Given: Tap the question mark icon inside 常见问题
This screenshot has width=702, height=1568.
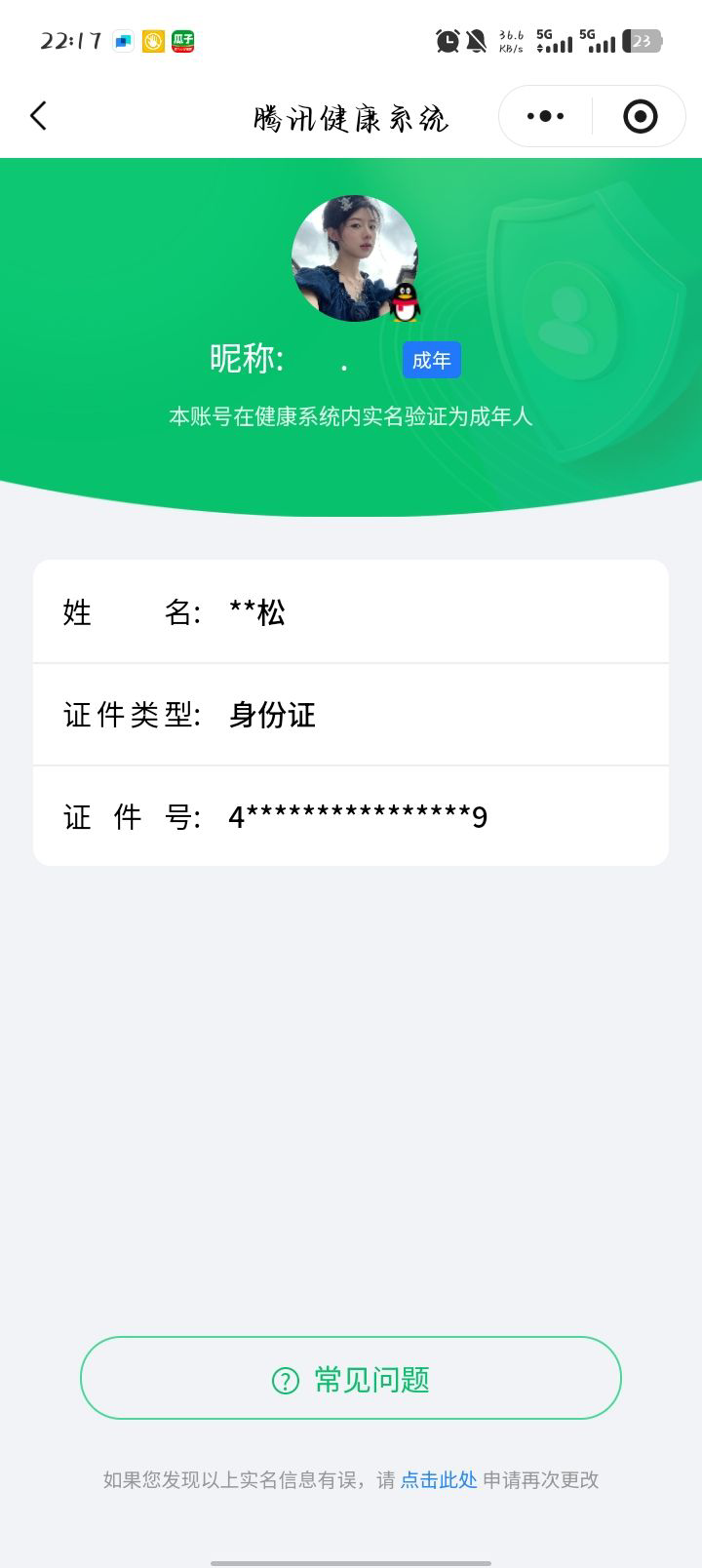Looking at the screenshot, I should tap(282, 1379).
